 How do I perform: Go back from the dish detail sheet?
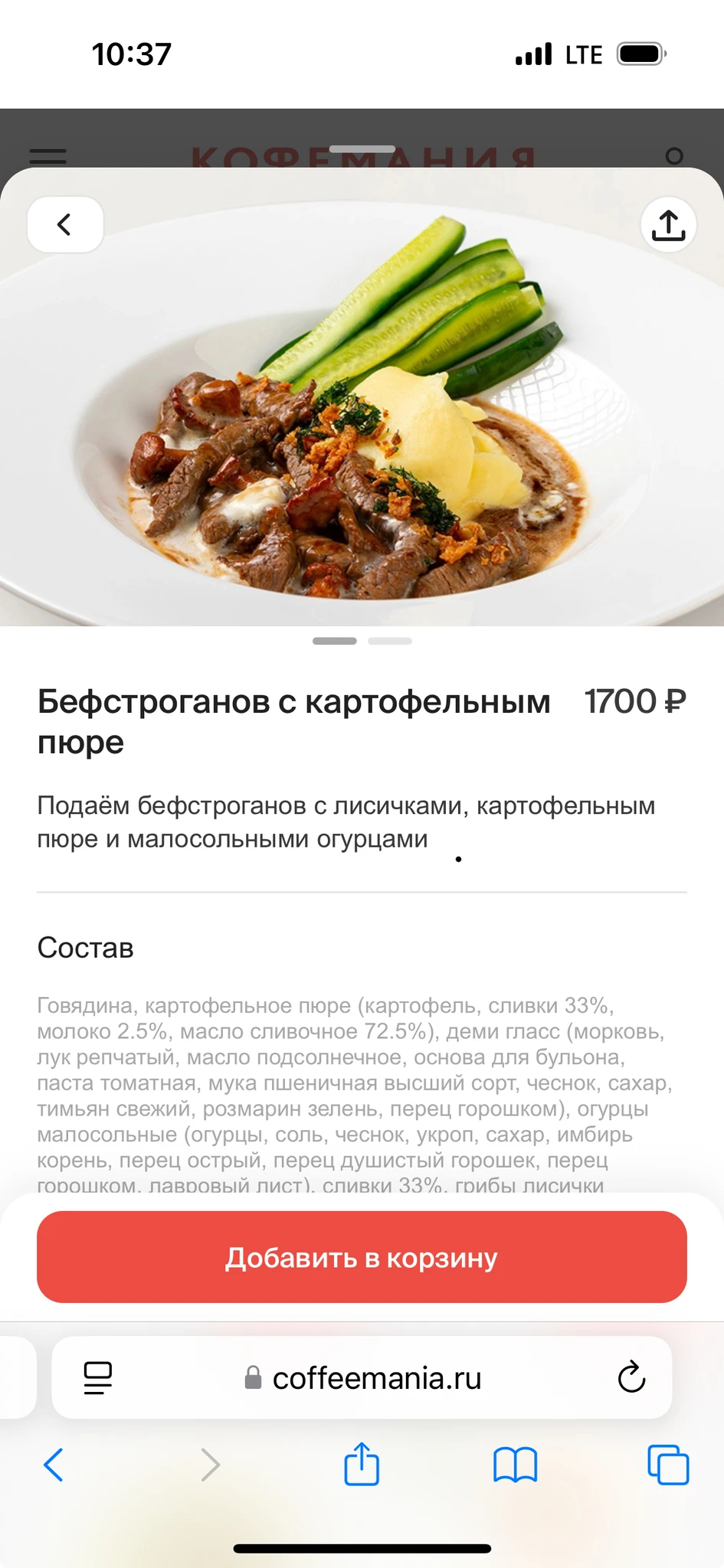click(x=65, y=224)
